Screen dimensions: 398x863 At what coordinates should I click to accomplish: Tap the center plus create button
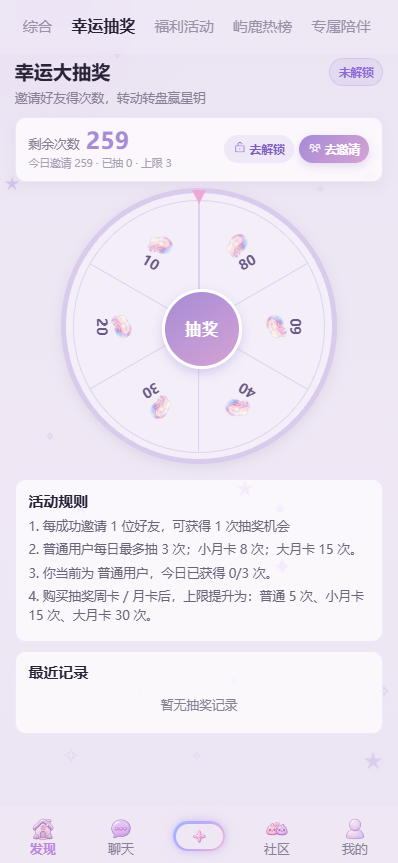pyautogui.click(x=199, y=837)
